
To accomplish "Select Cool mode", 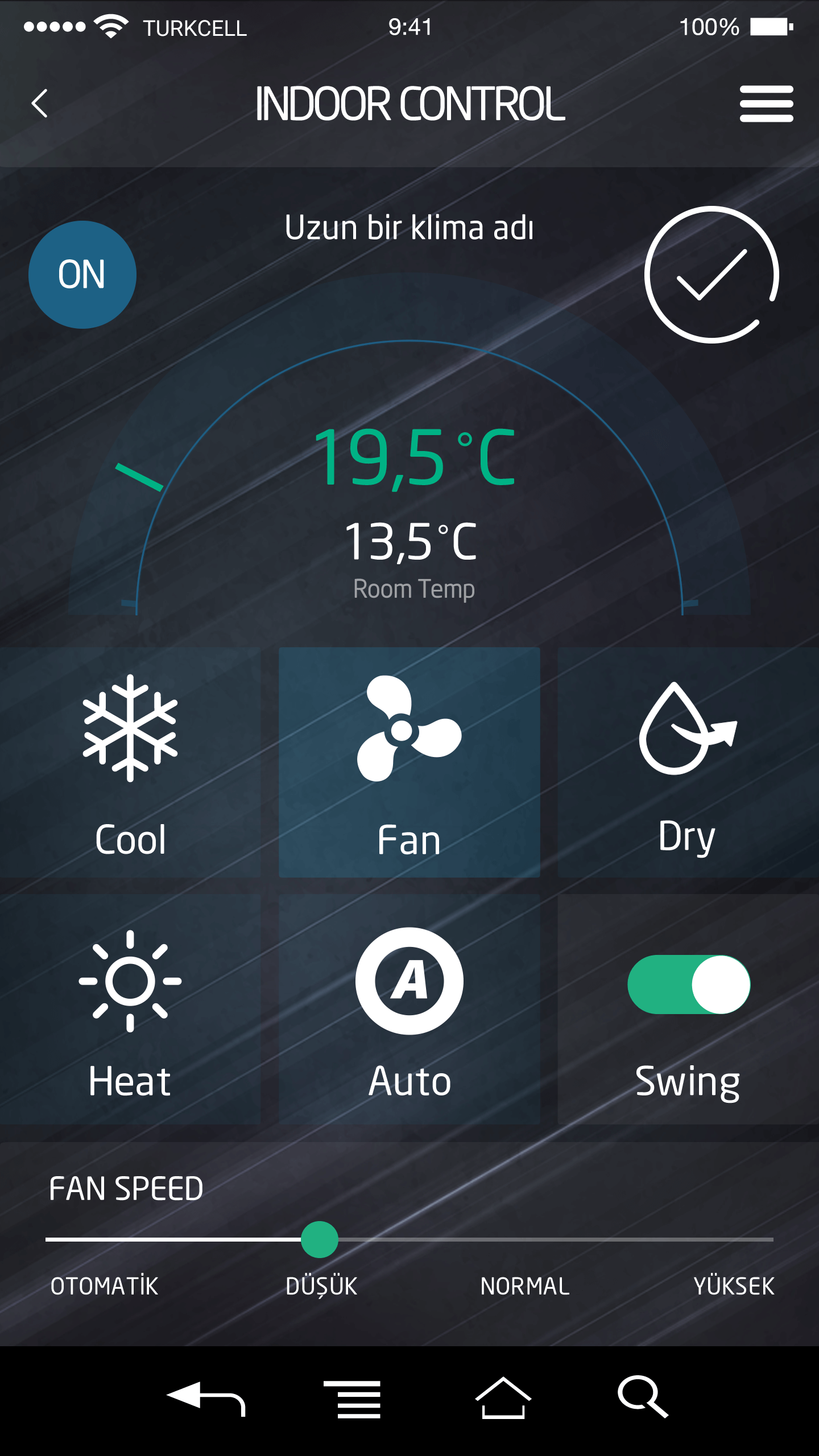I will tap(130, 762).
